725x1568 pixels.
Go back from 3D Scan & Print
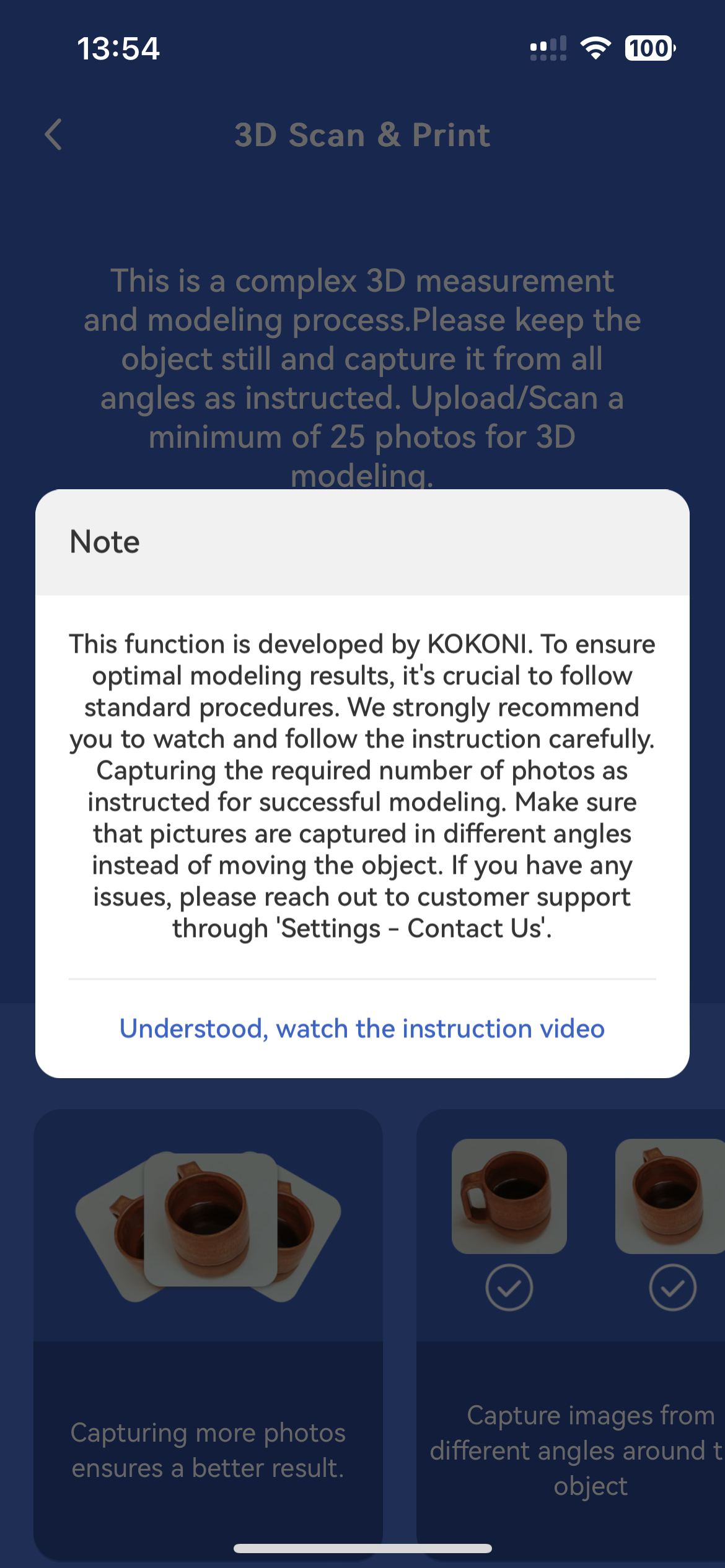tap(54, 134)
